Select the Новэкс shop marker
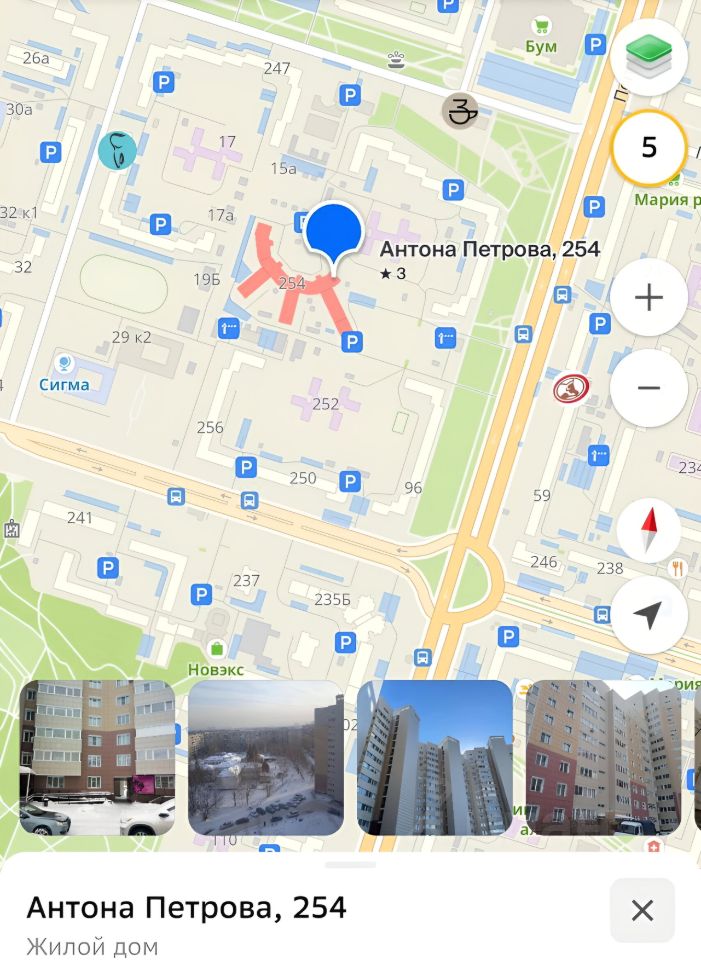 pyautogui.click(x=217, y=657)
